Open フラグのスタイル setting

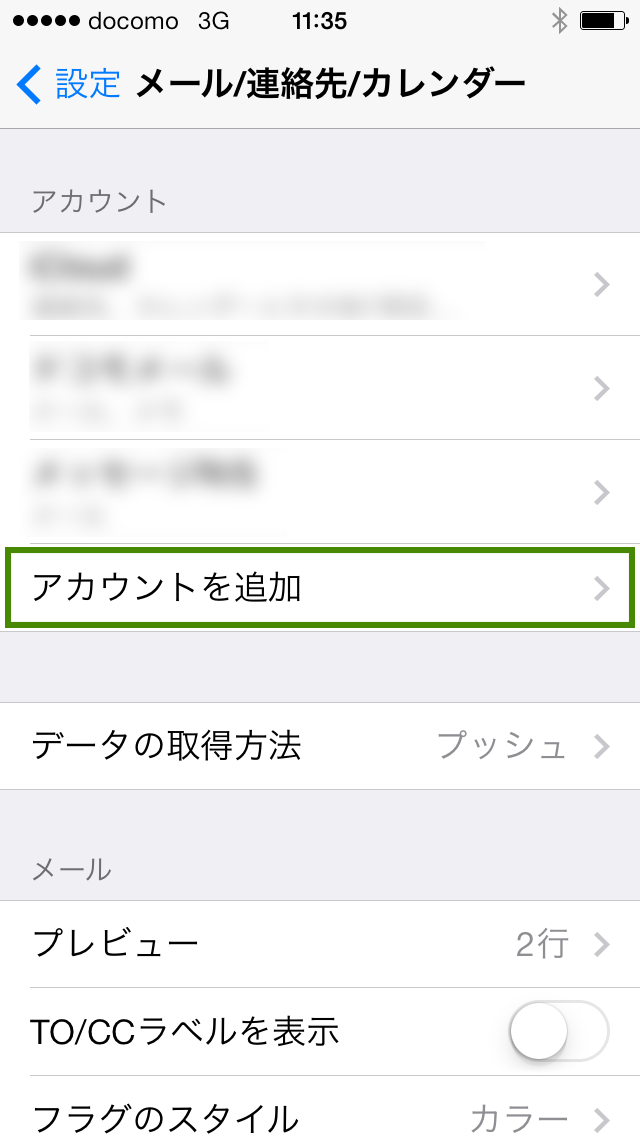click(x=320, y=1106)
